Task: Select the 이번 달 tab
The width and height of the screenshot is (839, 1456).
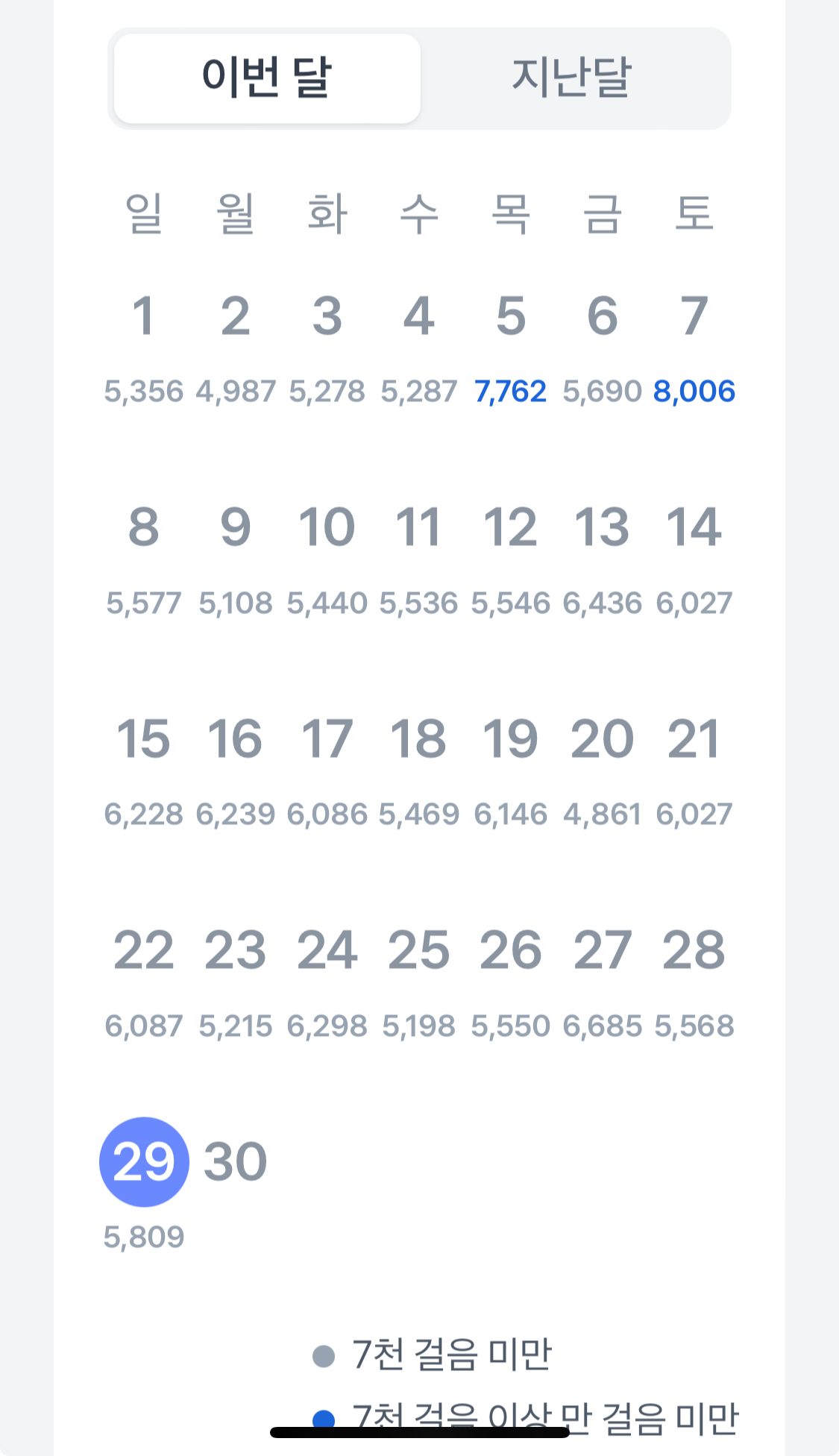Action: click(267, 78)
